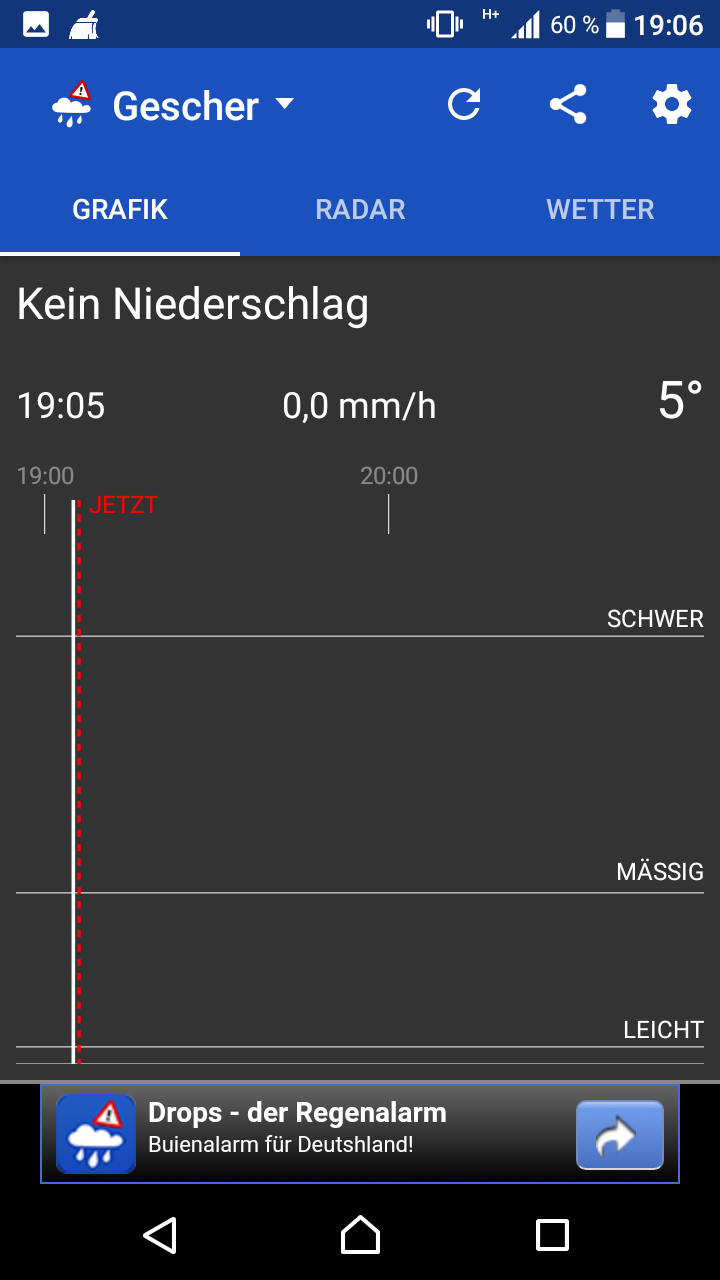This screenshot has width=720, height=1280.
Task: Share the rain forecast
Action: [x=568, y=104]
